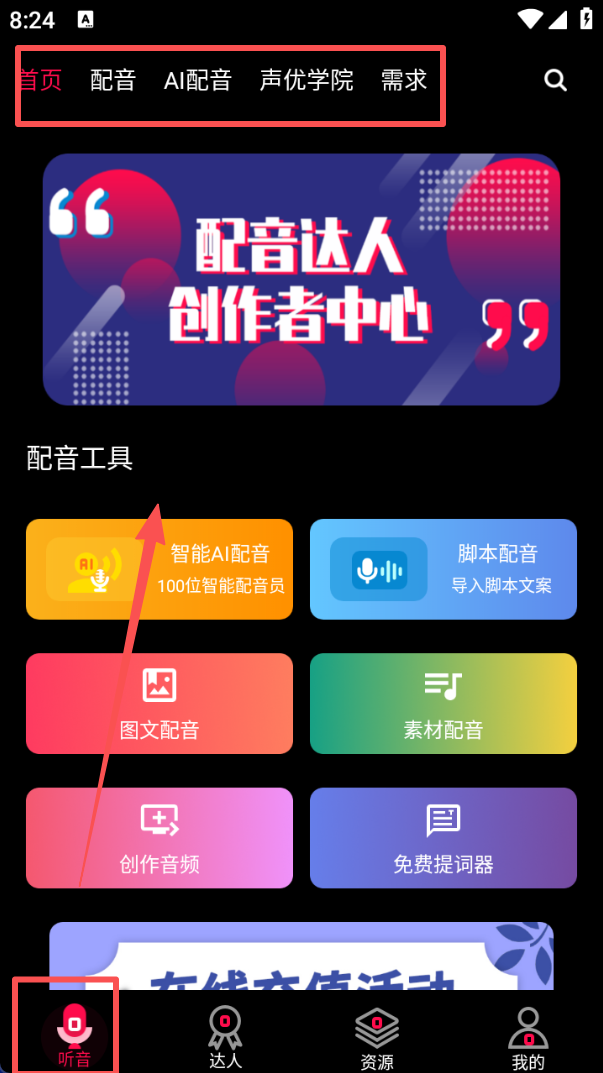Switch to the 首页 top tab

point(42,80)
